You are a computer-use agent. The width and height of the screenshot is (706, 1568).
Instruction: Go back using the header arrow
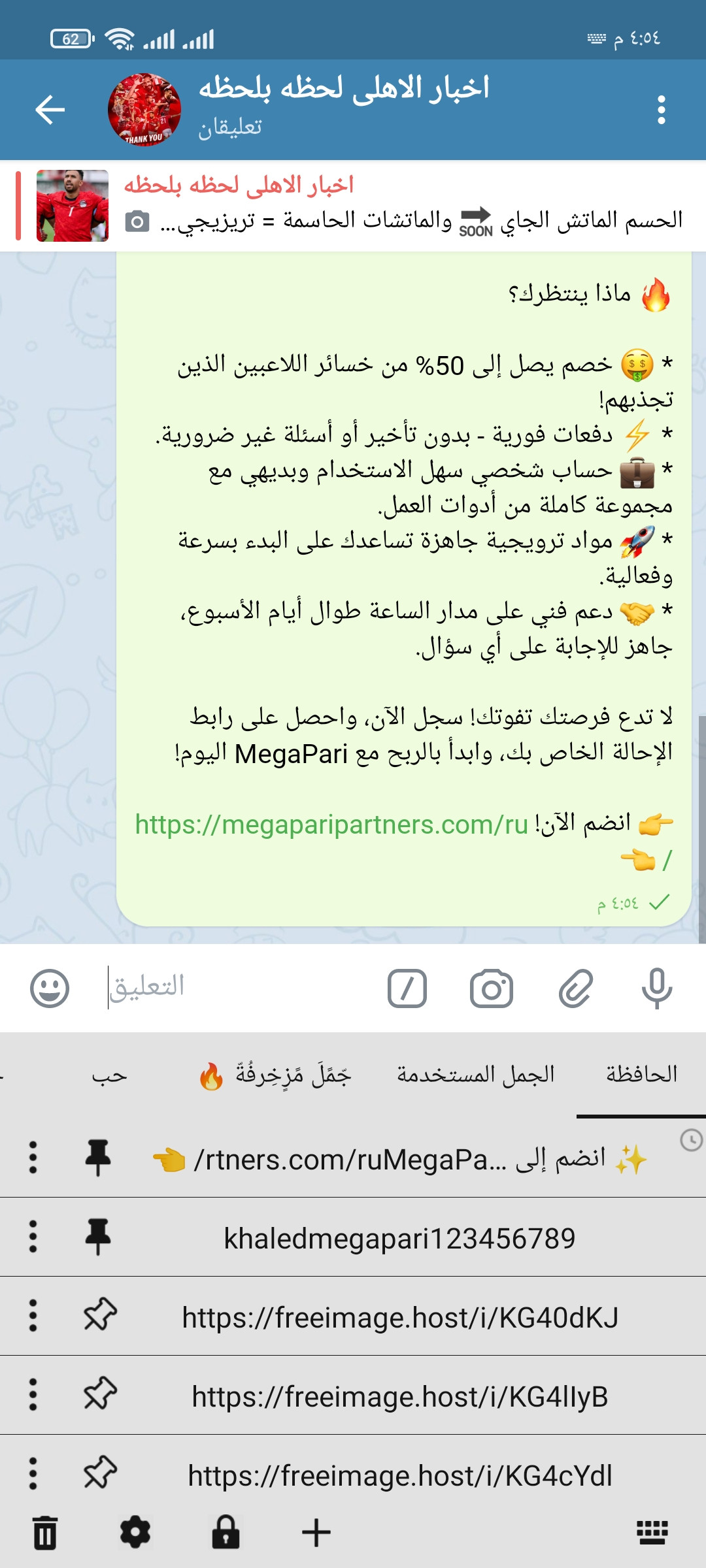(x=50, y=109)
